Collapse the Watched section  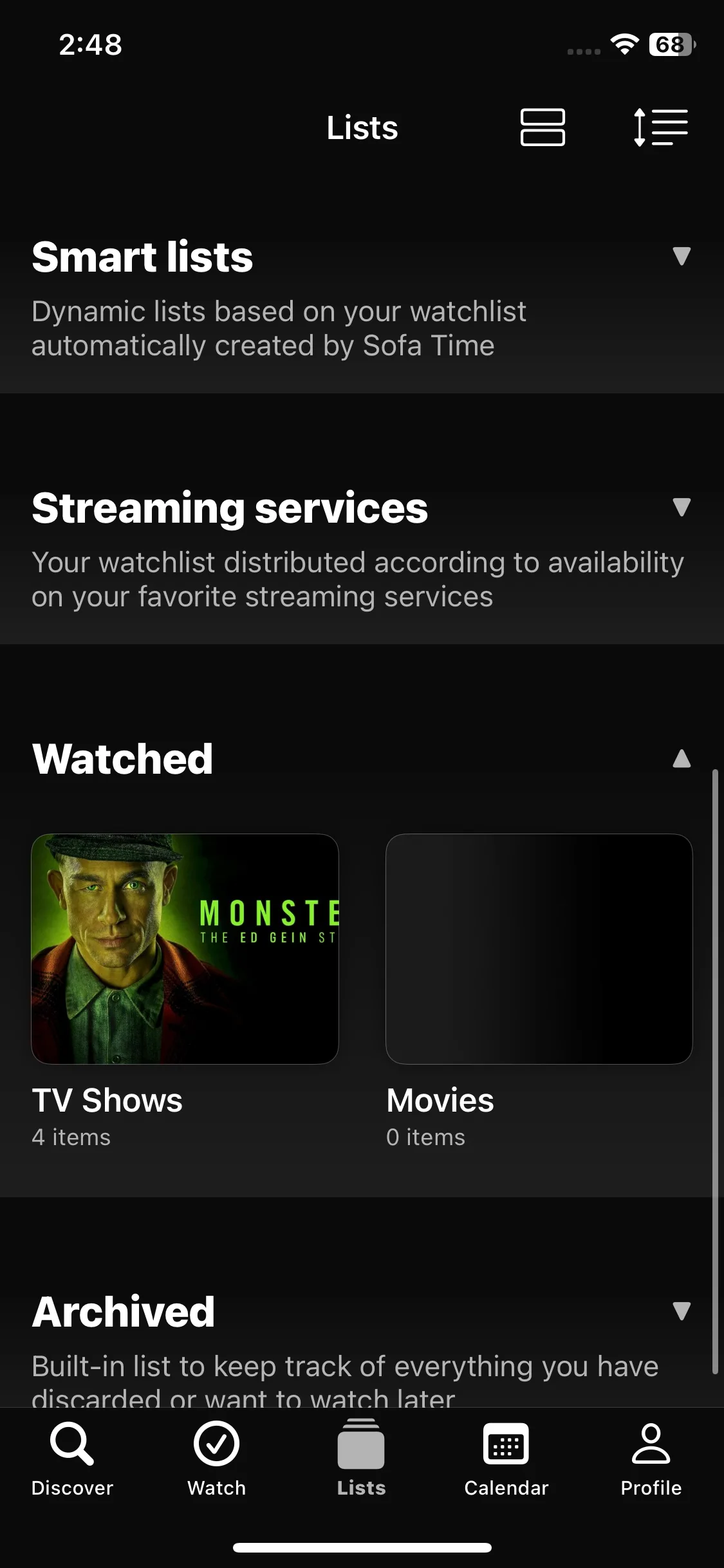pyautogui.click(x=681, y=758)
